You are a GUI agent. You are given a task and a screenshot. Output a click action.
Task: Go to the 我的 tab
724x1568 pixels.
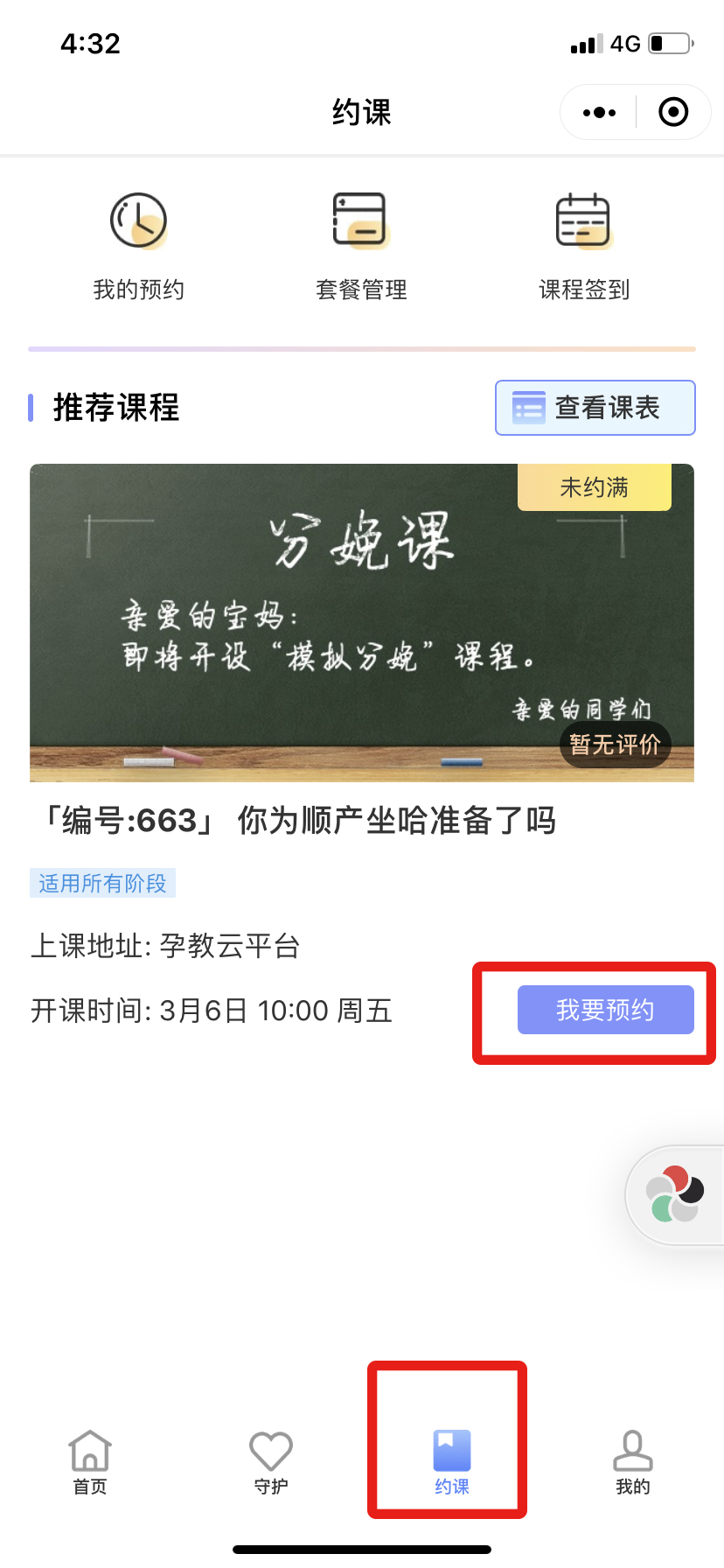(x=632, y=1462)
